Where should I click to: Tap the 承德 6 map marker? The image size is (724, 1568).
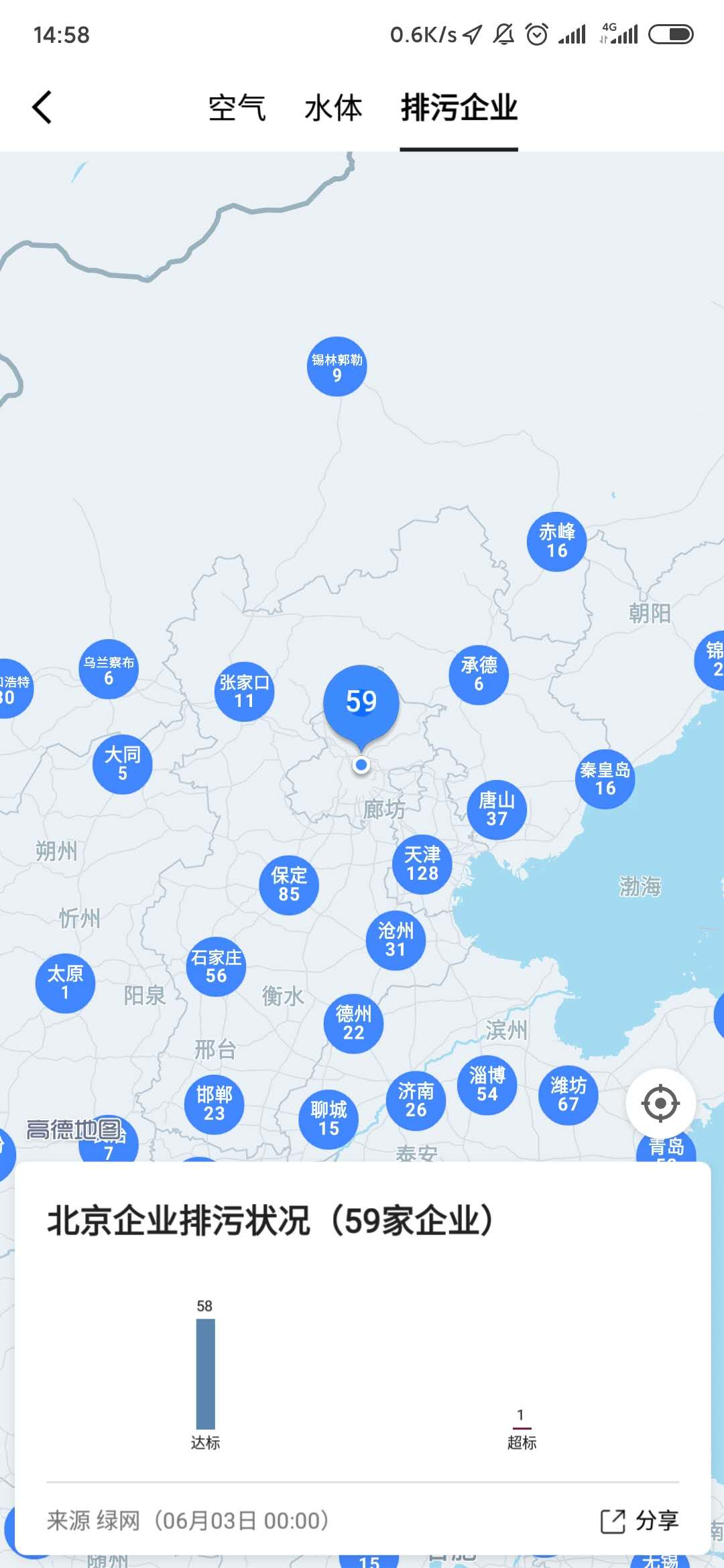point(479,674)
